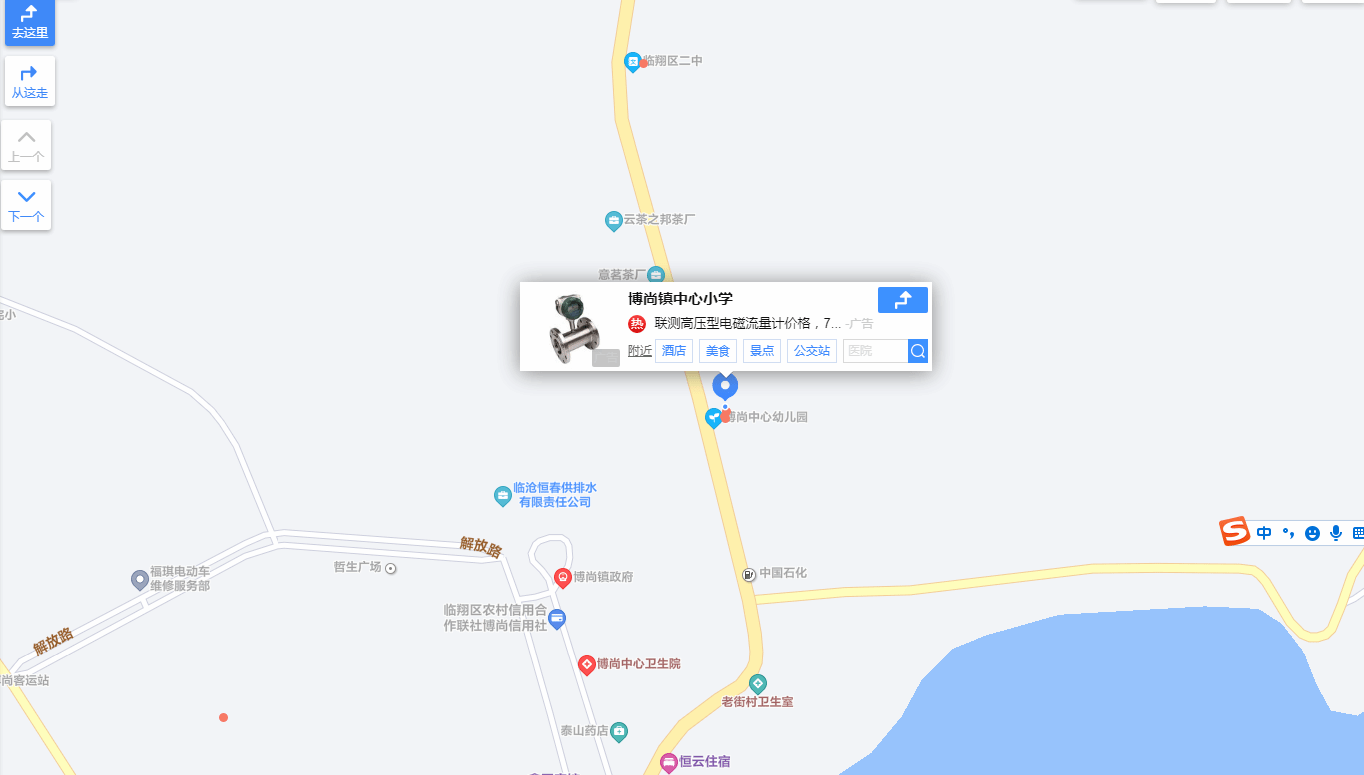Go to the next result with 下一个
Image resolution: width=1364 pixels, height=775 pixels.
click(x=26, y=205)
